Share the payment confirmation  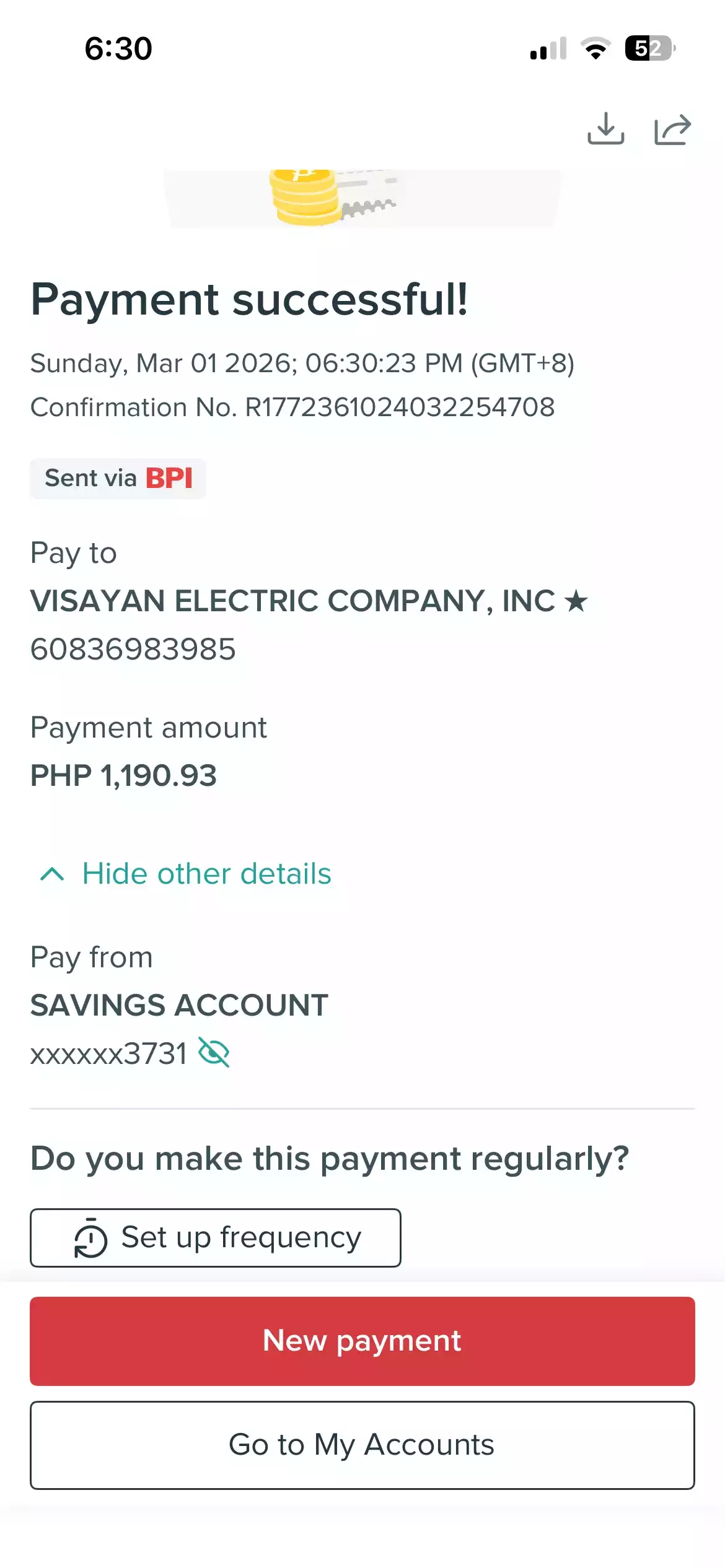pos(672,129)
